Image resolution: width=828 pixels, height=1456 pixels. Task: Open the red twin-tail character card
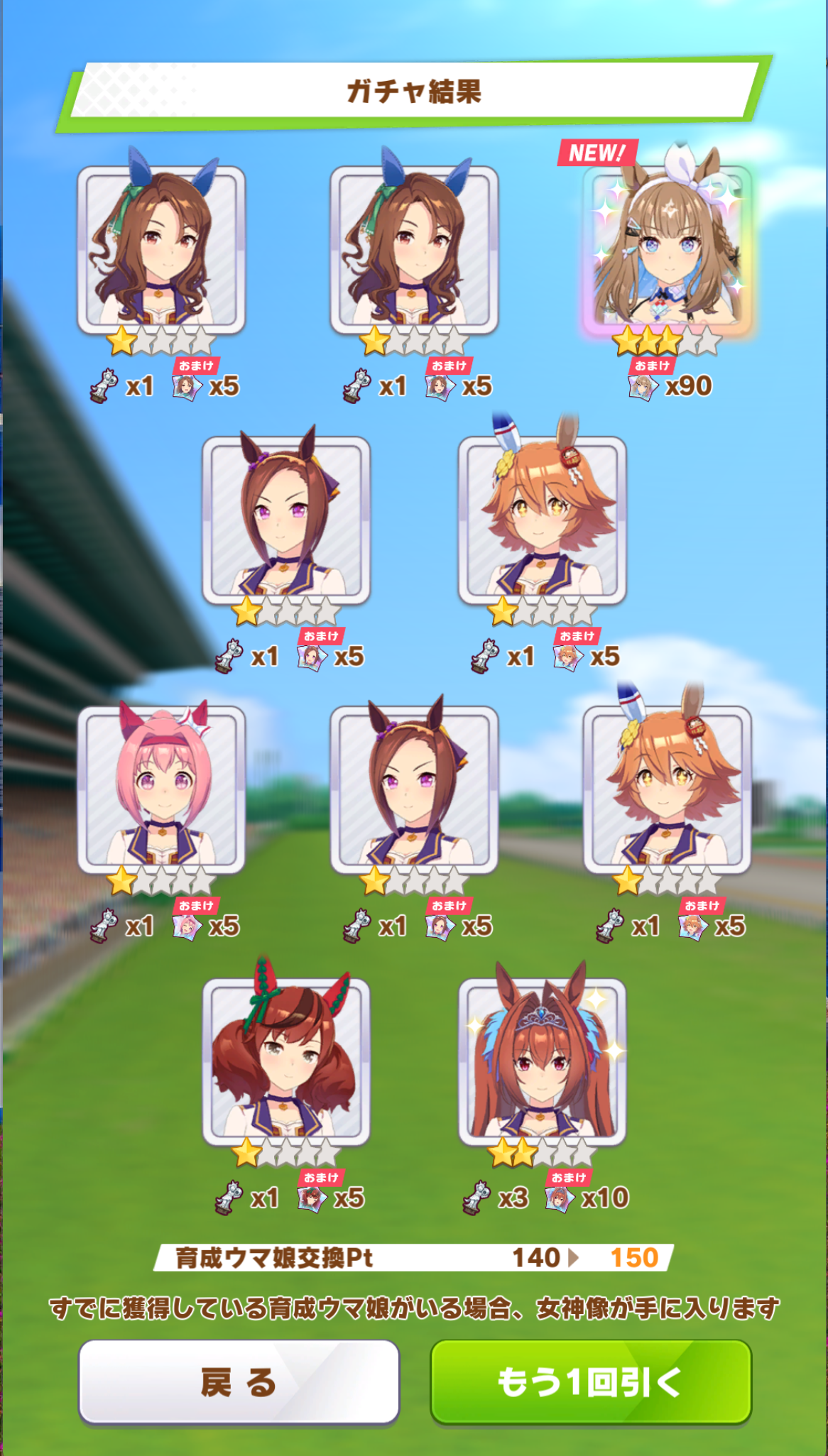[286, 1061]
